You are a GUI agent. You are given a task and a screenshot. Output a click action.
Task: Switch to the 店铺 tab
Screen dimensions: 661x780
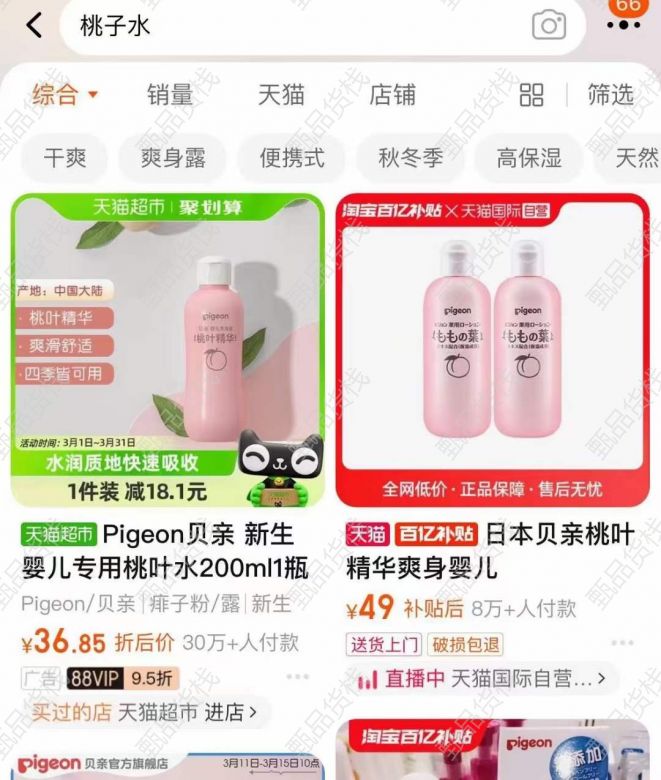[392, 95]
